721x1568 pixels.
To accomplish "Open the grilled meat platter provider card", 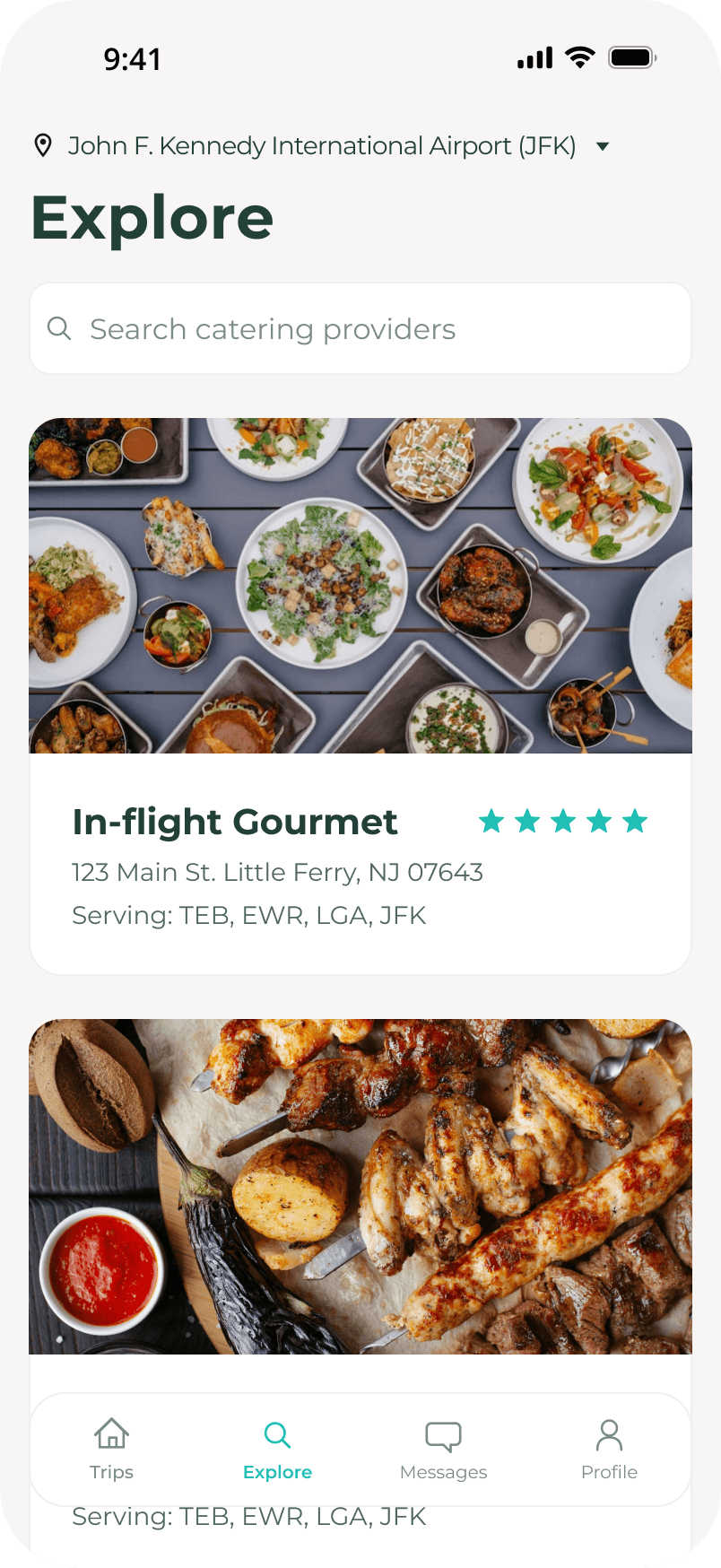I will click(x=360, y=1186).
